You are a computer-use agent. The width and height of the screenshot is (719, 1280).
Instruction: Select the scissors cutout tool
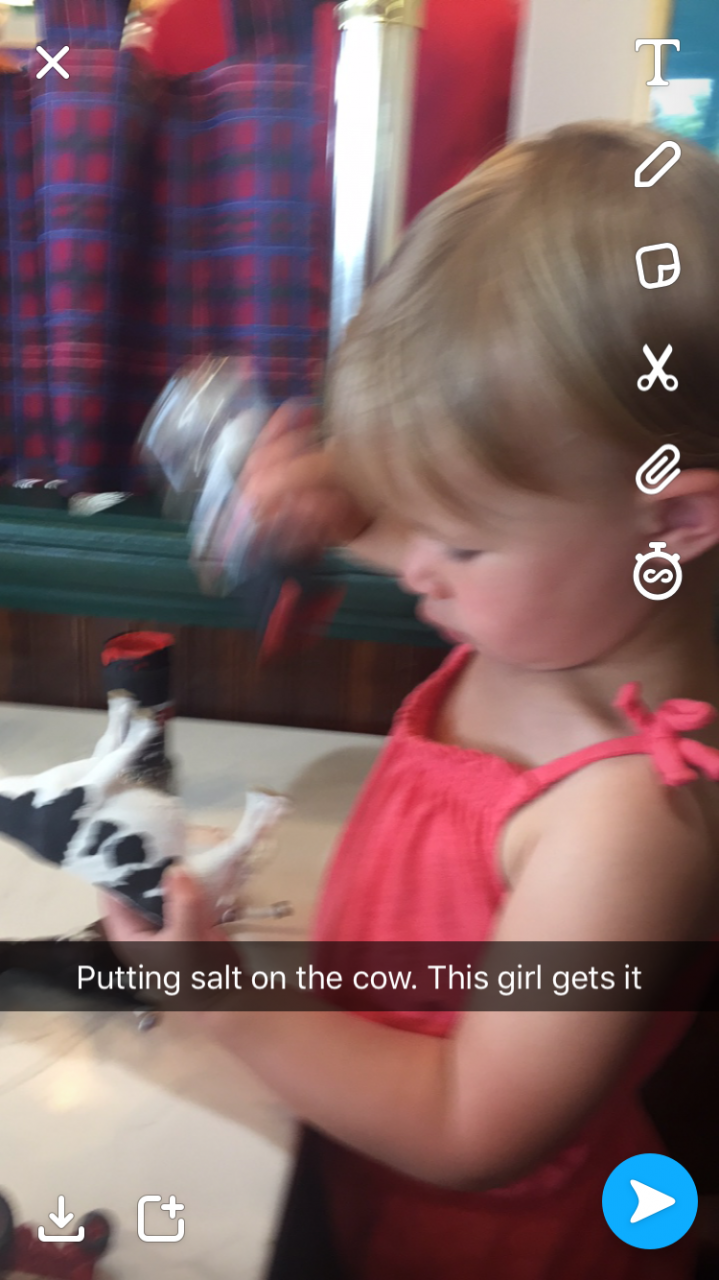pos(657,368)
